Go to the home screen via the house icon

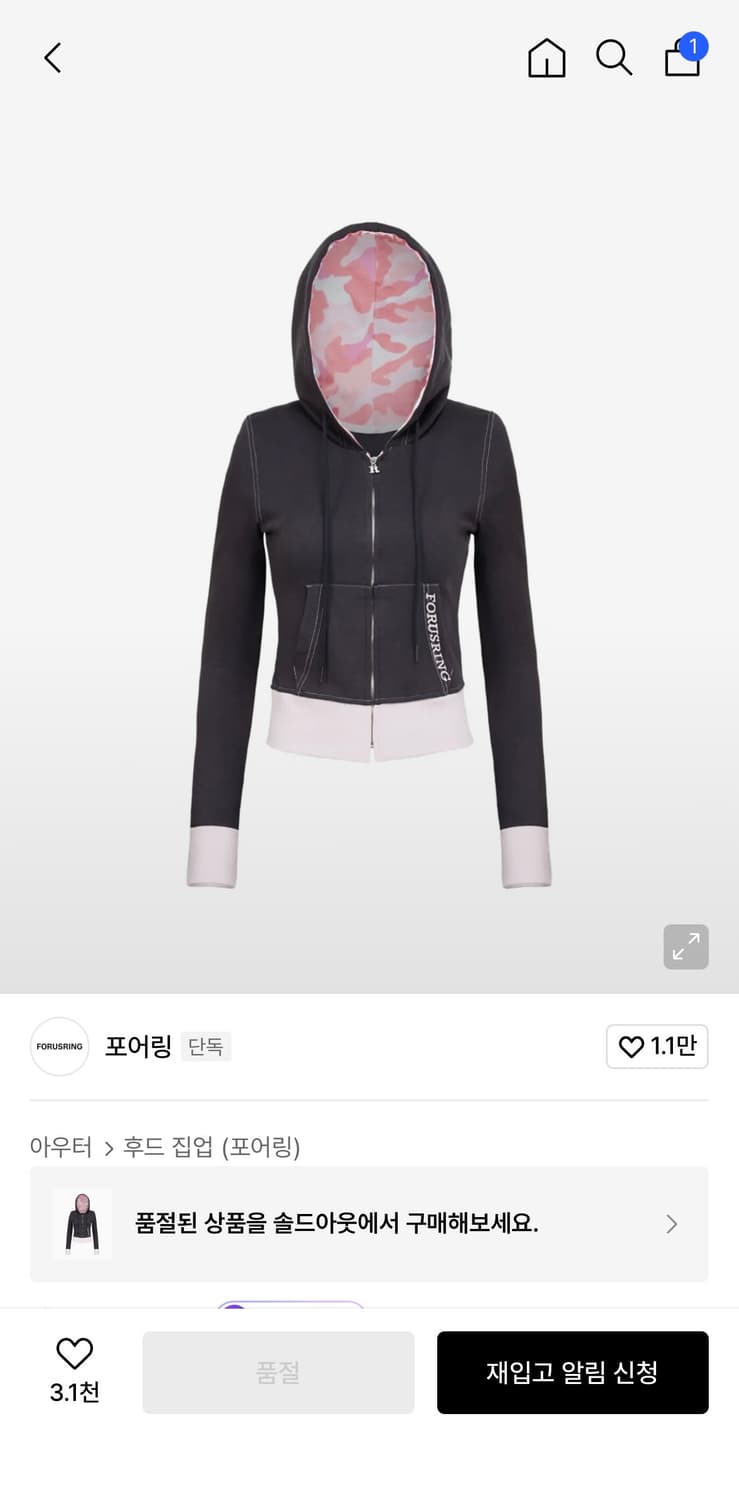click(x=546, y=58)
